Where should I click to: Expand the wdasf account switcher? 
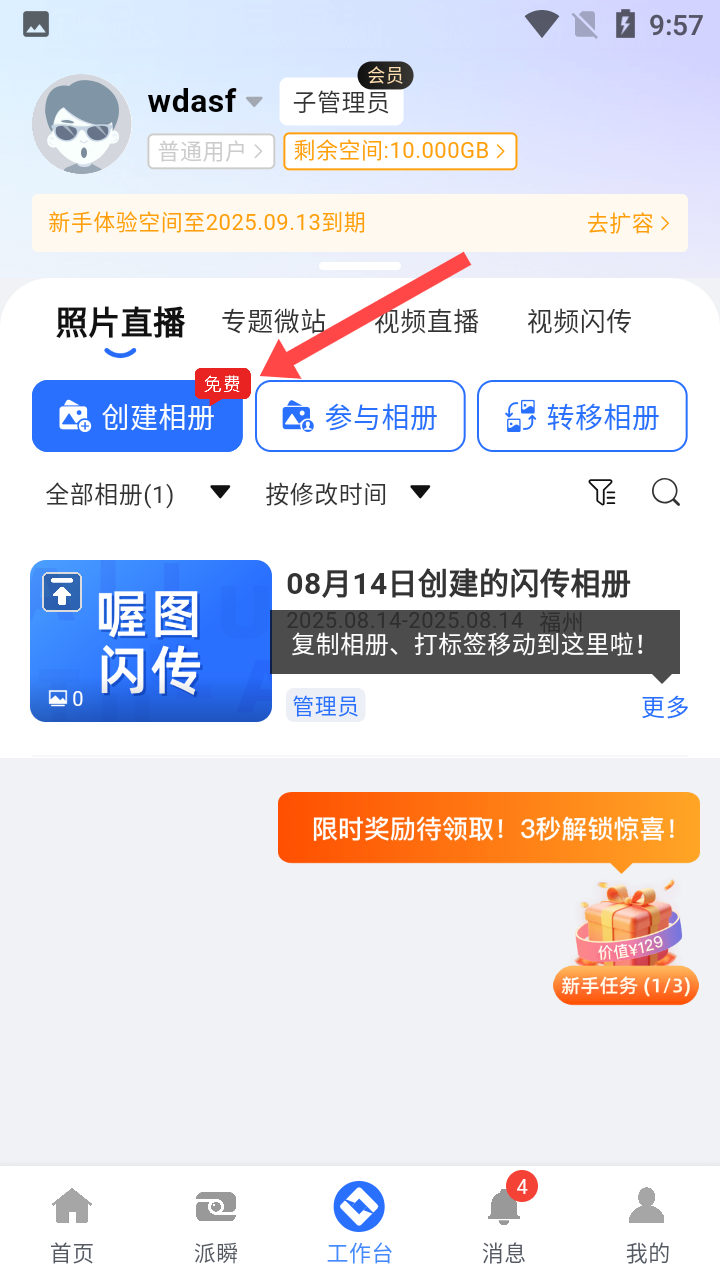tap(205, 102)
